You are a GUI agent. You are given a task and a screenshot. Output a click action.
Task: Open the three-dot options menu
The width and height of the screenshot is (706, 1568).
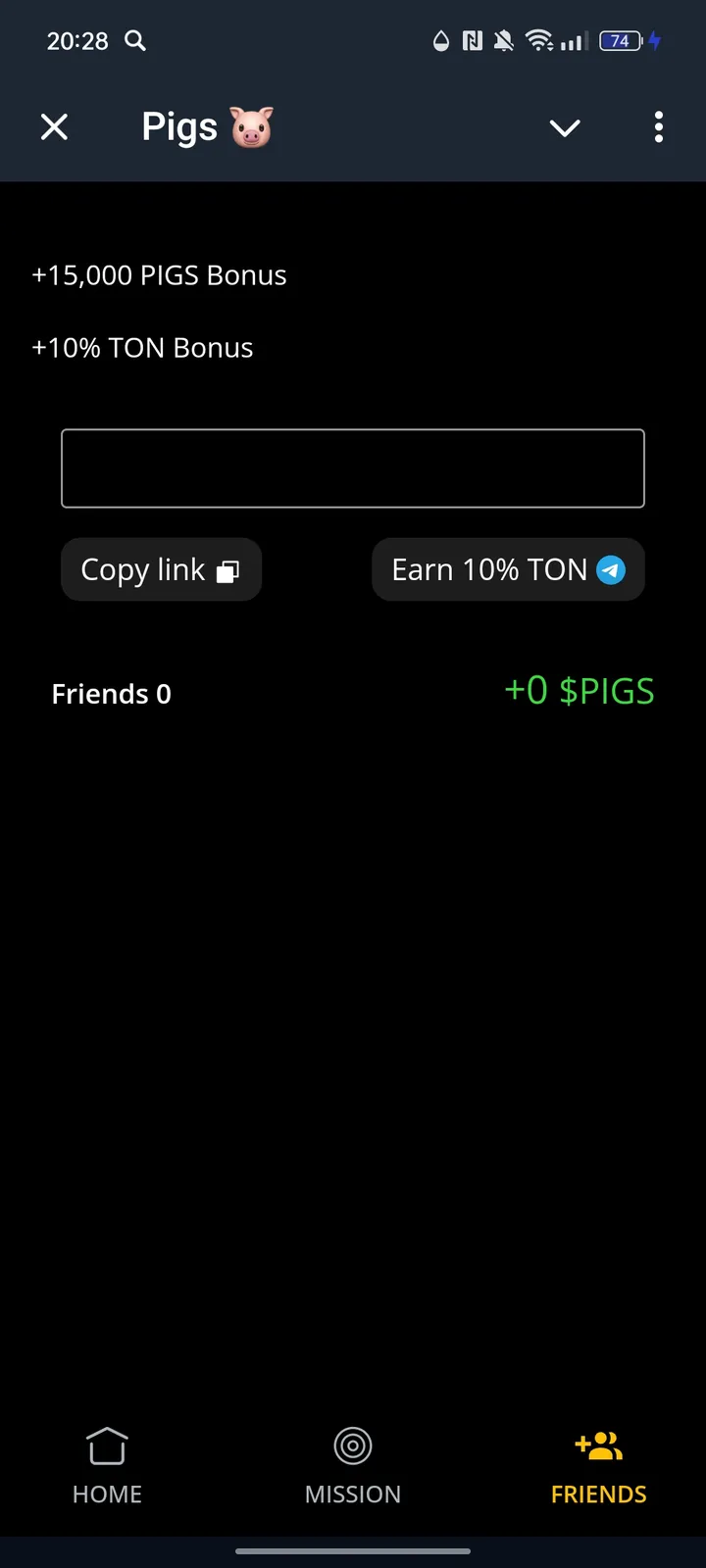[x=658, y=127]
